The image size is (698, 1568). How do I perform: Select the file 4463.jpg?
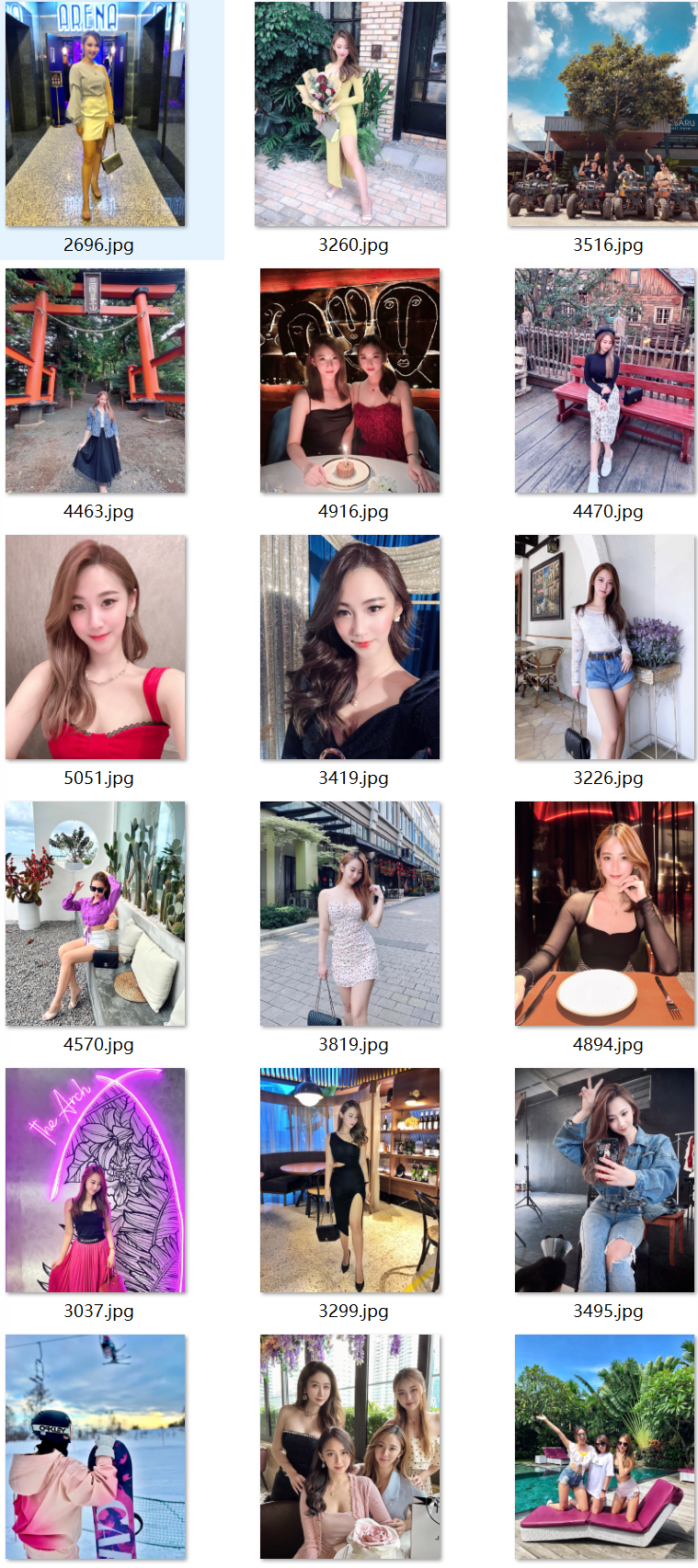click(96, 381)
